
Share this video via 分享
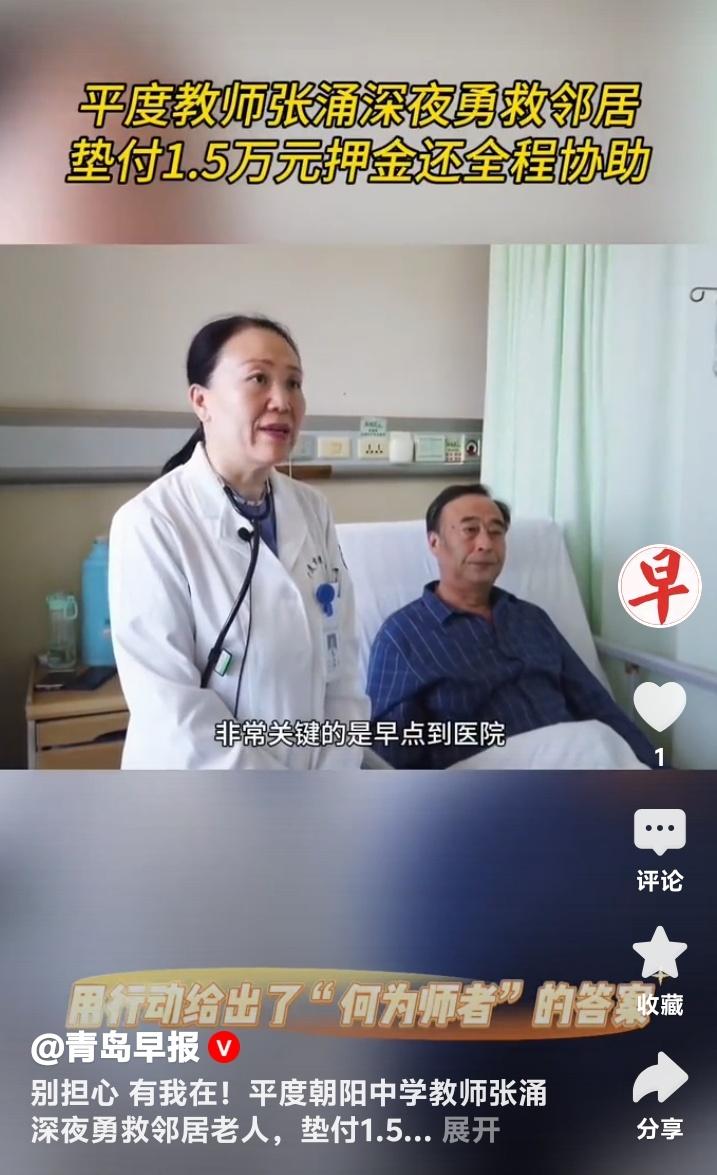(x=659, y=1080)
